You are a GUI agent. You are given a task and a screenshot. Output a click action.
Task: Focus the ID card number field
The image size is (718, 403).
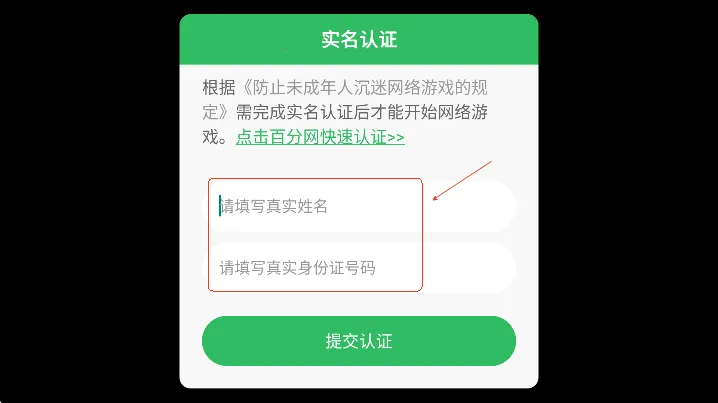(x=358, y=268)
